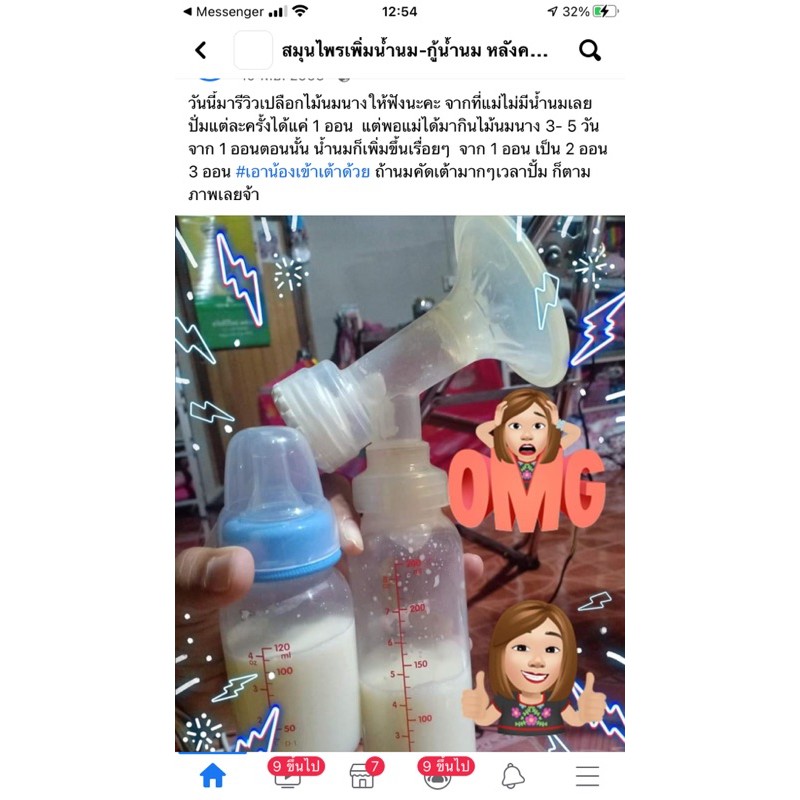800x800 pixels.
Task: Return to Messenger via status bar link
Action: click(x=223, y=12)
